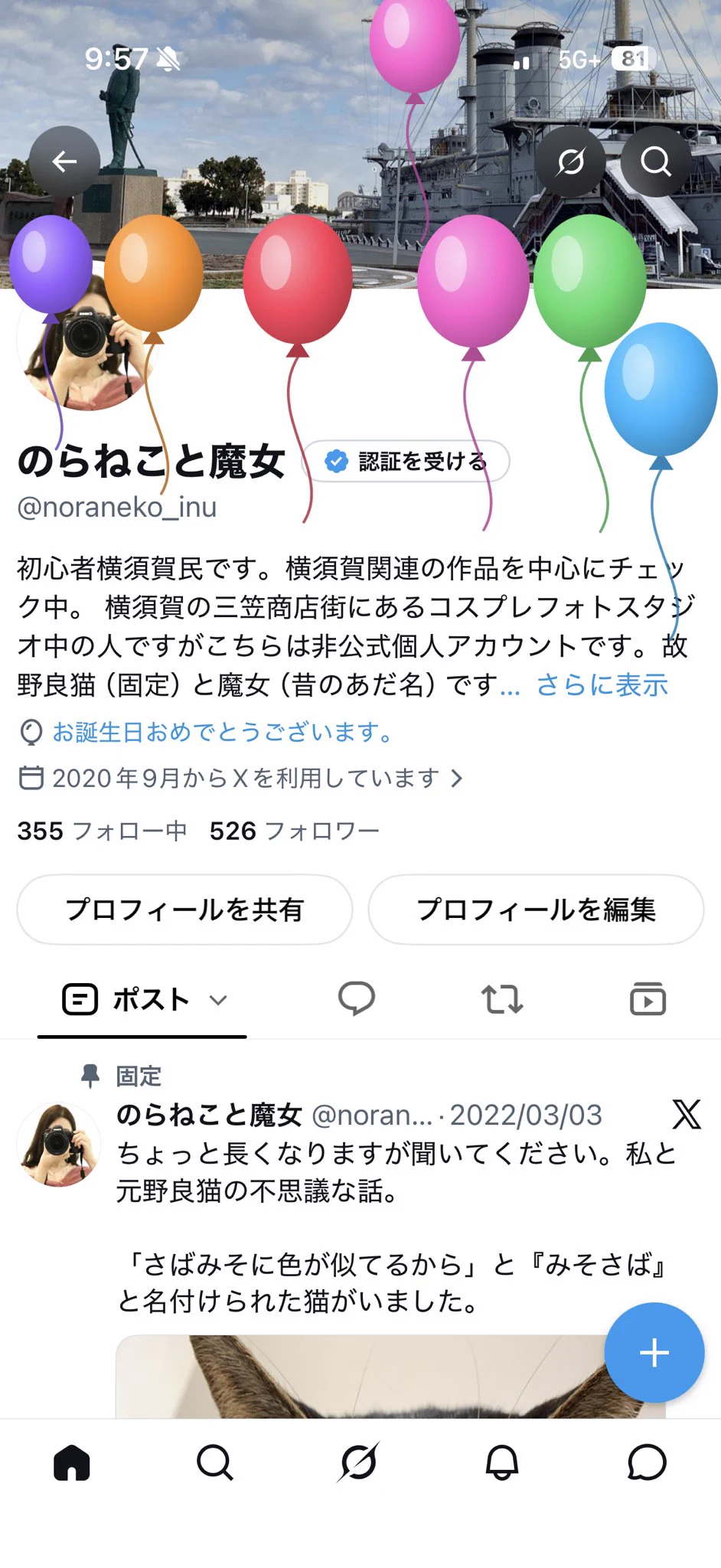This screenshot has height=1568, width=721.
Task: Switch to the reposts tab
Action: 502,999
